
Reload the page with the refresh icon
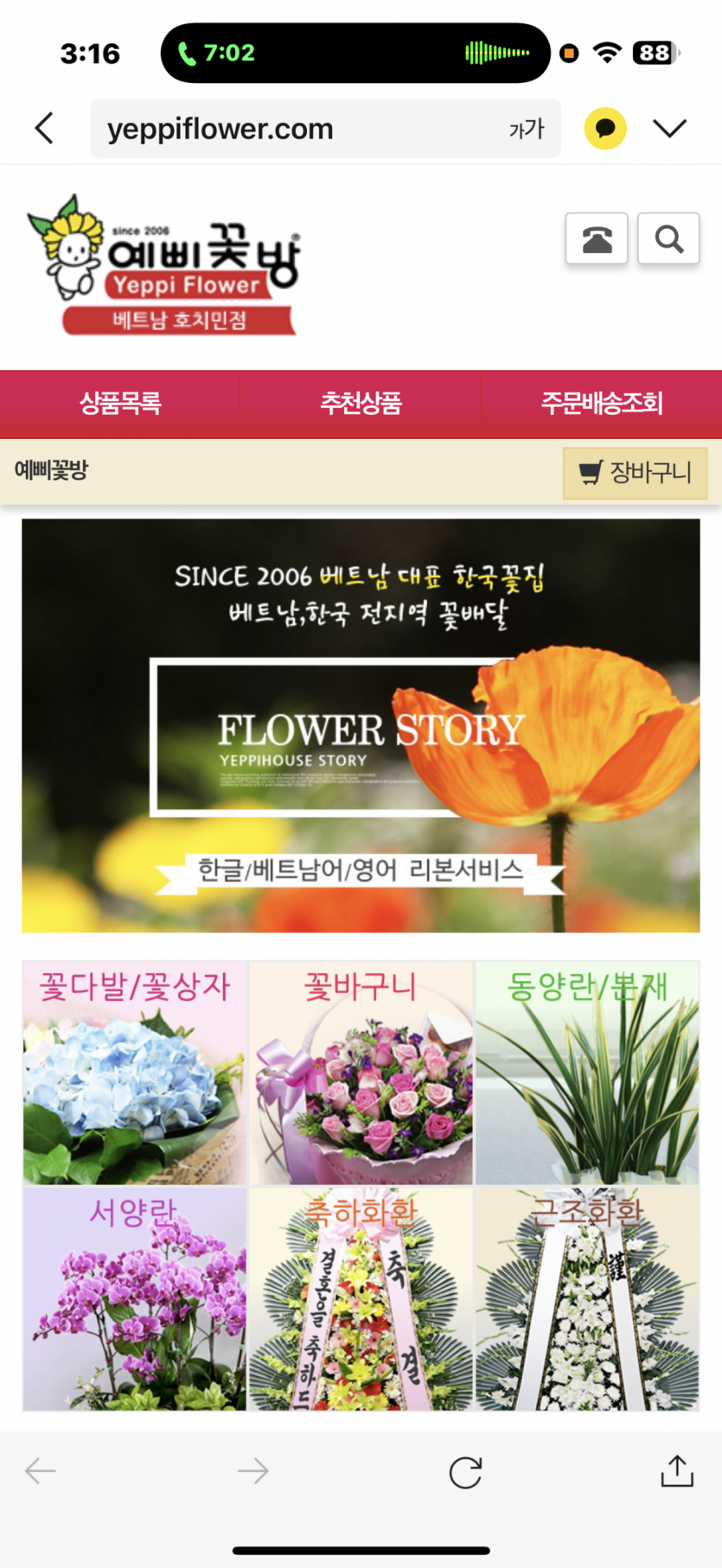point(465,1472)
